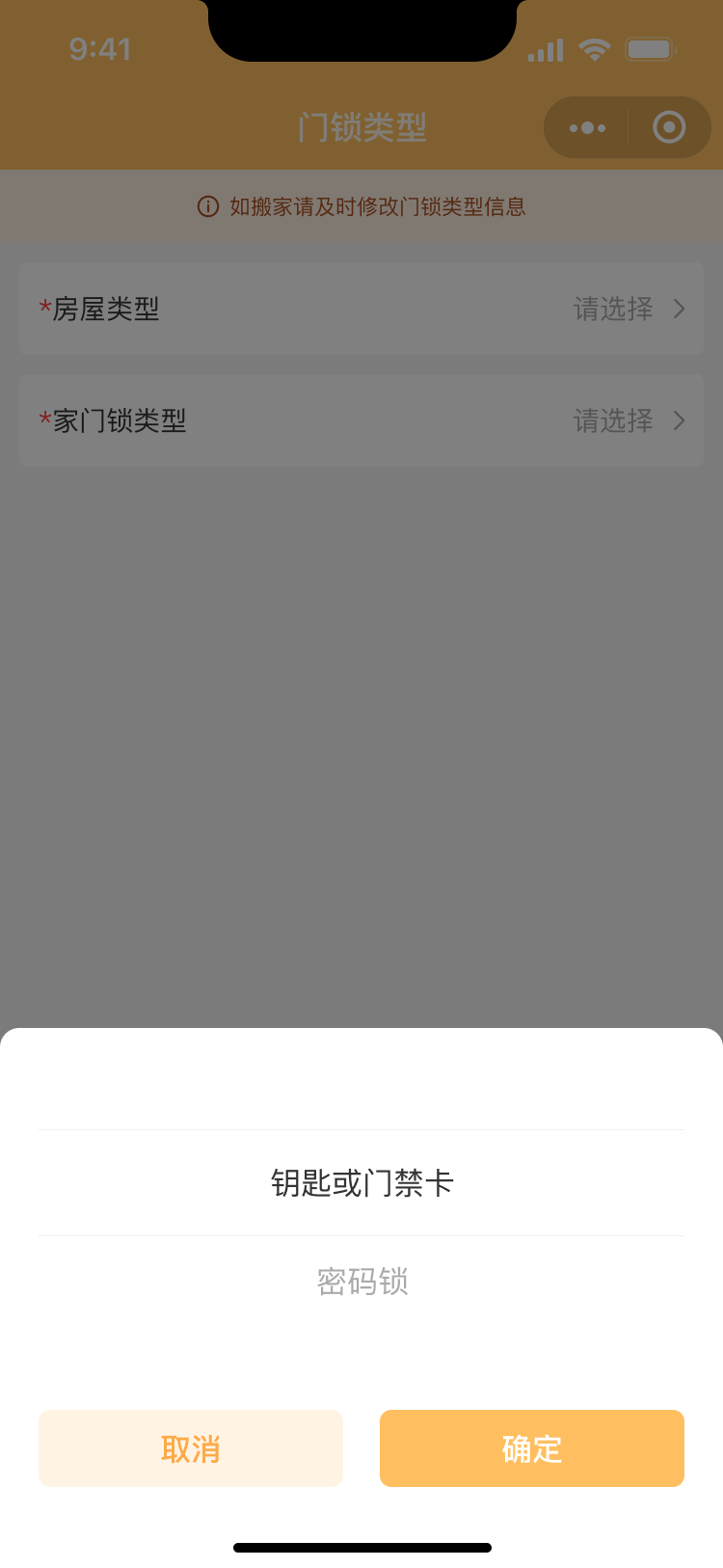Viewport: 723px width, 1568px height.
Task: Select the 密码锁 picker option
Action: click(x=361, y=1282)
